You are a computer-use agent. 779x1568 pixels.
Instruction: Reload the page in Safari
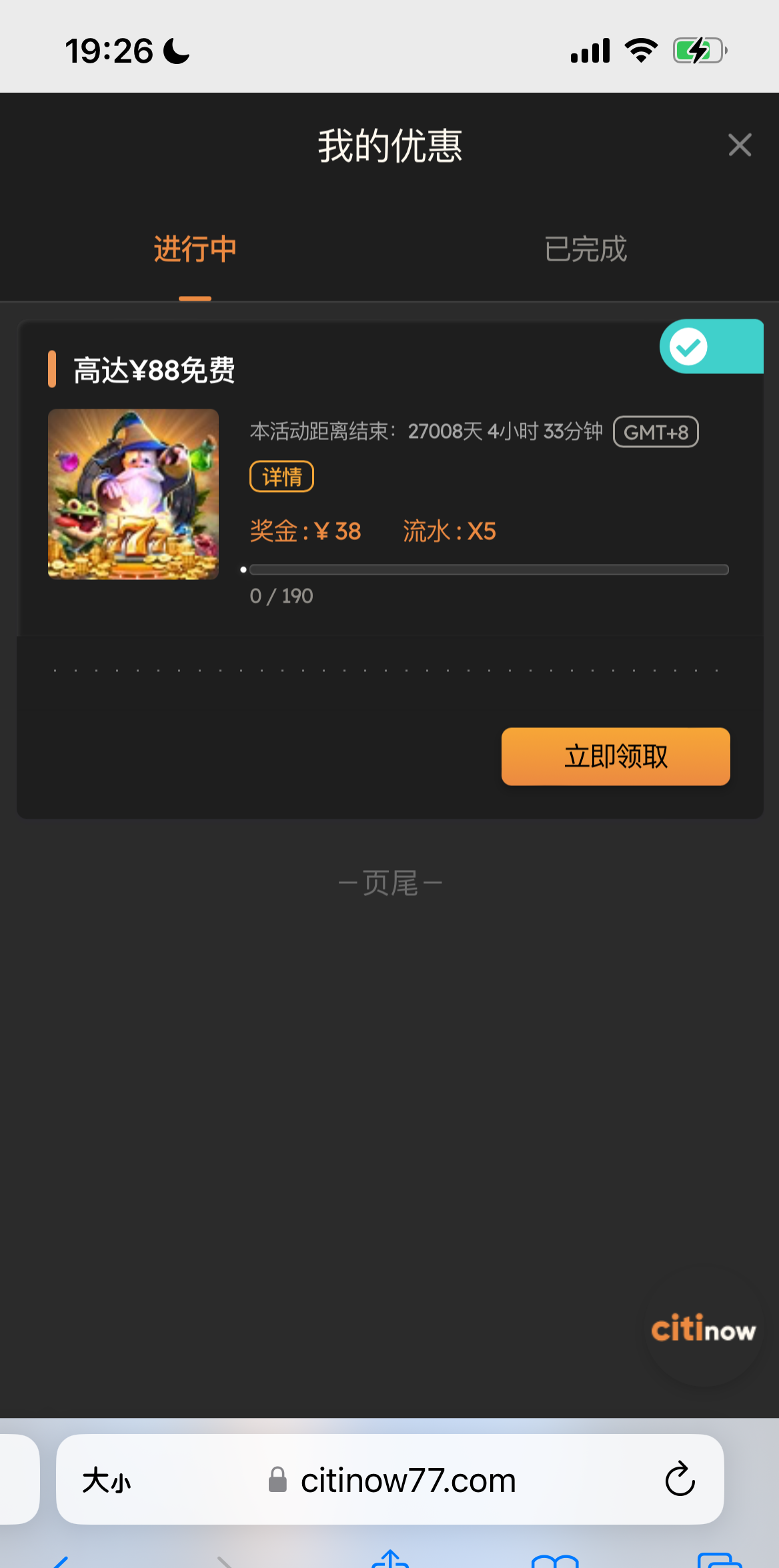680,1479
